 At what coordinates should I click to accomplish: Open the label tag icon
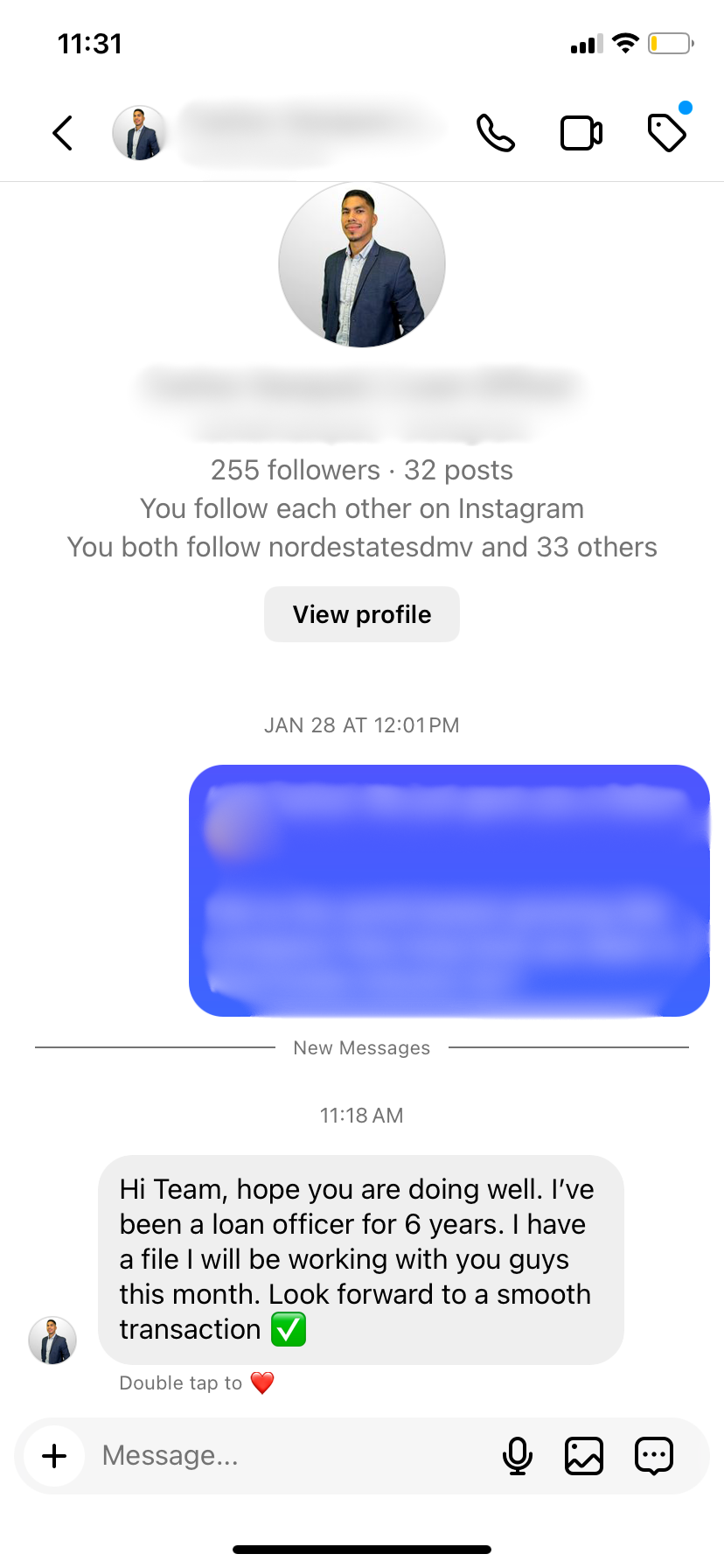[x=666, y=133]
